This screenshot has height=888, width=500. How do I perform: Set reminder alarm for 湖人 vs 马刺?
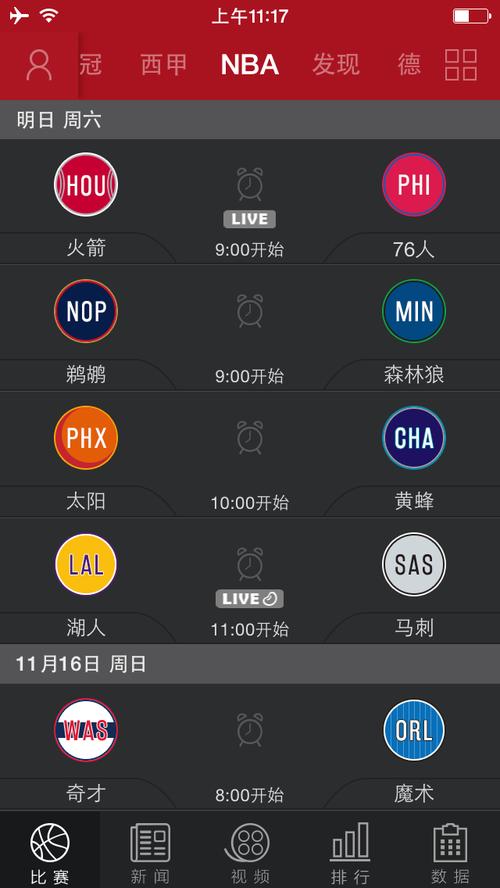pyautogui.click(x=250, y=563)
